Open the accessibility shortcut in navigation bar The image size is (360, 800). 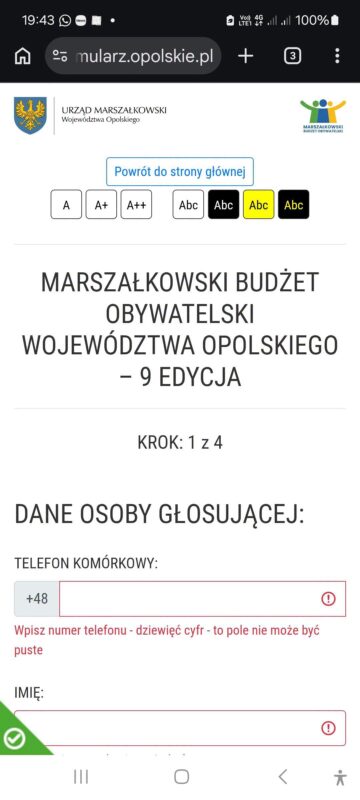(340, 777)
